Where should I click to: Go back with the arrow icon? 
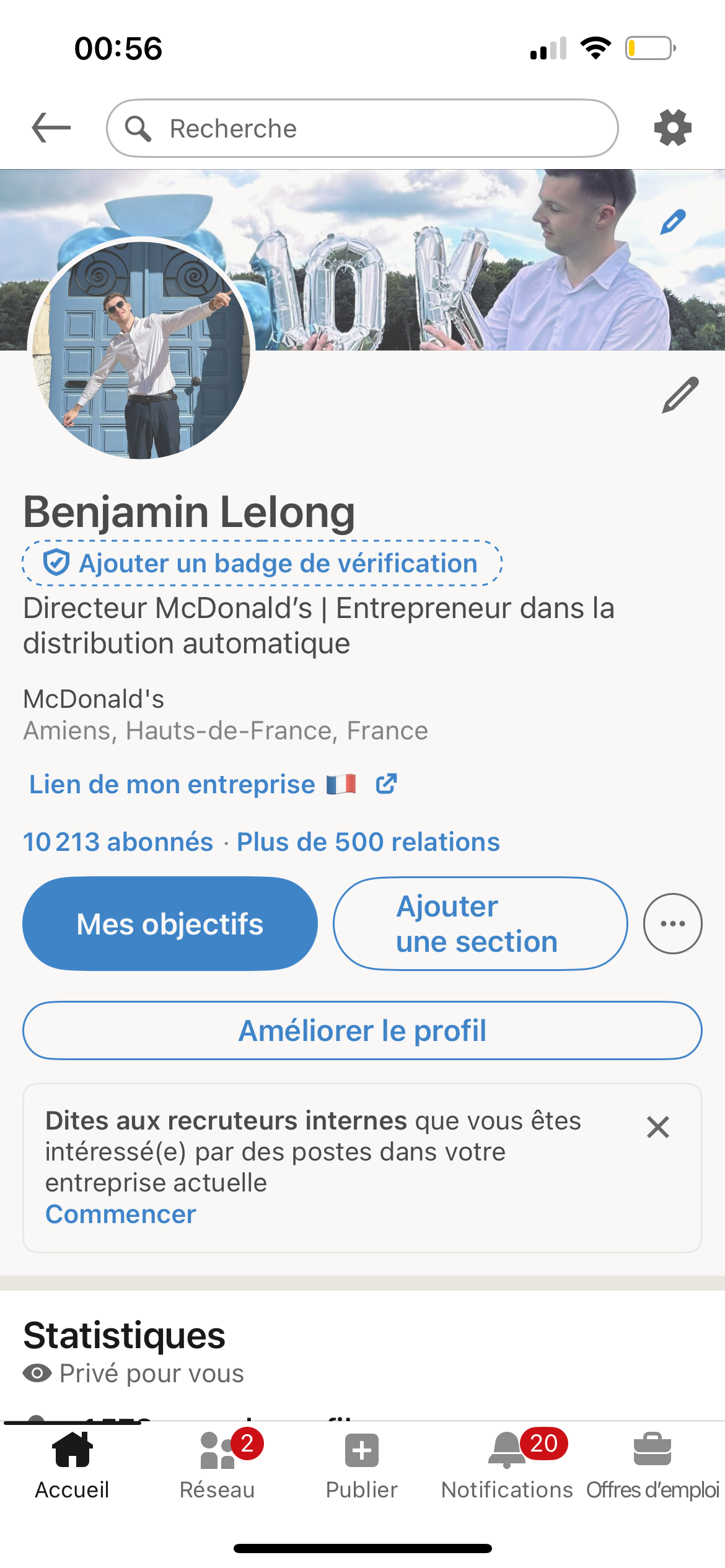point(51,128)
